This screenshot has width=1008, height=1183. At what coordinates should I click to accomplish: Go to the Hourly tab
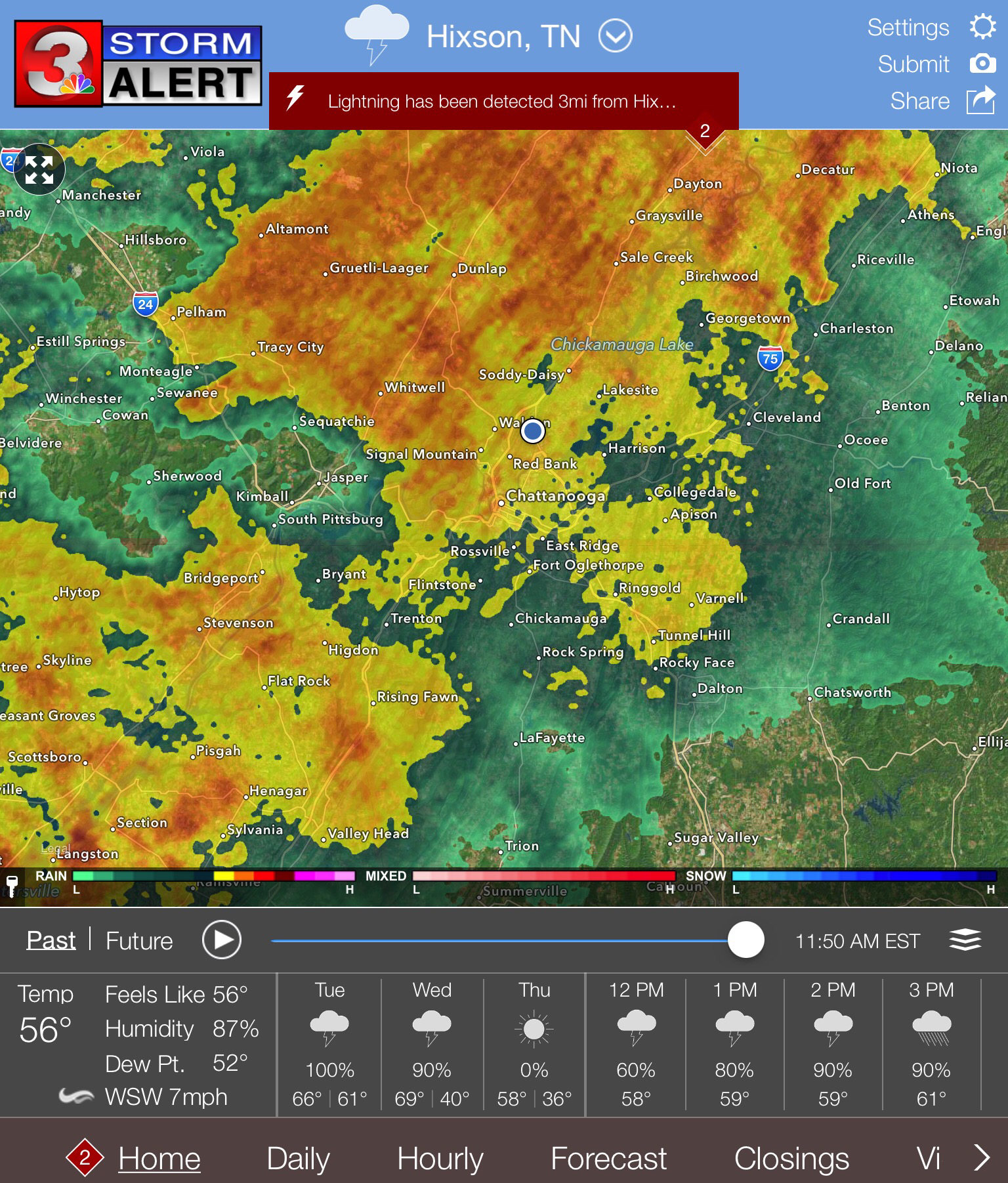(x=440, y=1158)
